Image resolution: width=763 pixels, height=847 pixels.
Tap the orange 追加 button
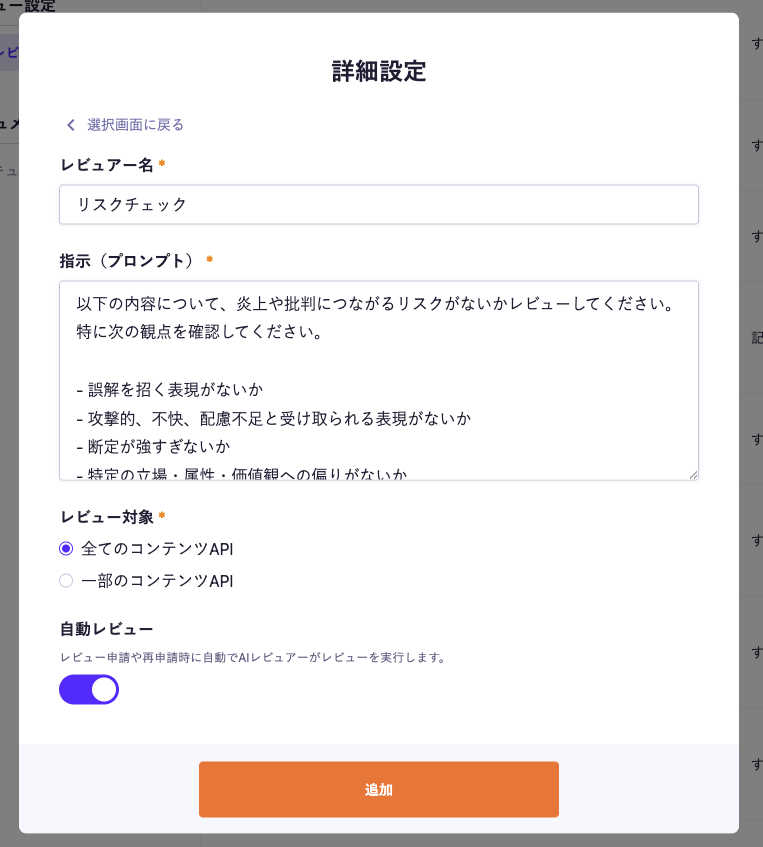point(378,789)
